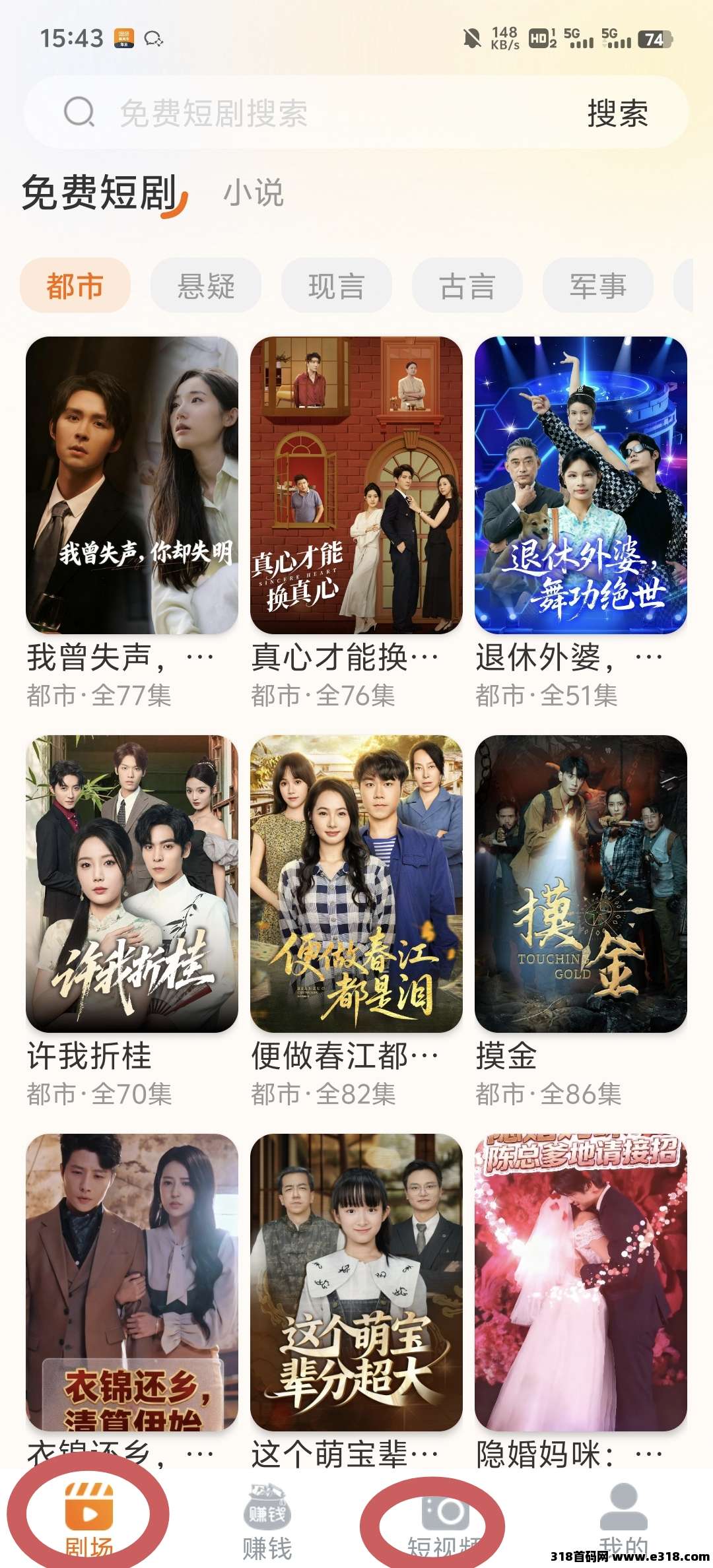Open the 许我折桂 drama
Image resolution: width=713 pixels, height=1568 pixels.
click(x=132, y=883)
